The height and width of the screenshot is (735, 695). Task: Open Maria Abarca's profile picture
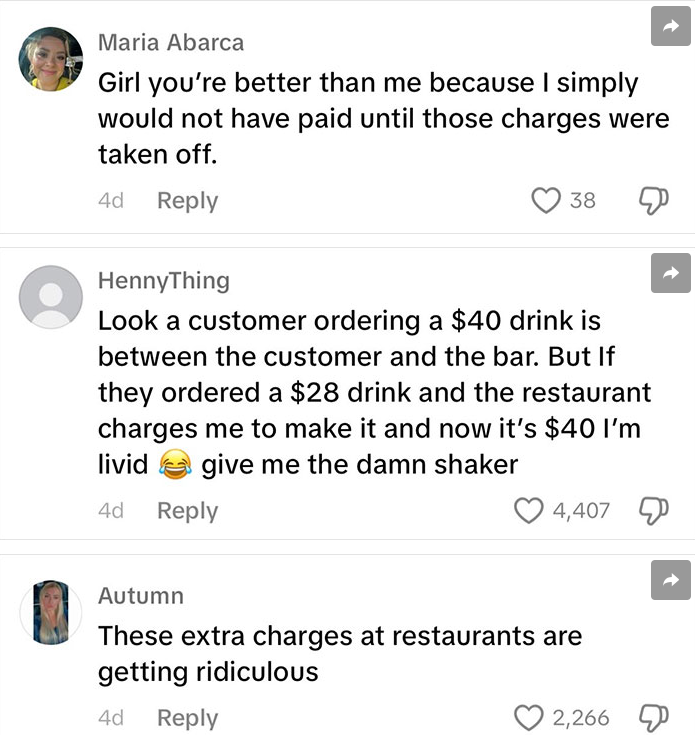point(50,57)
